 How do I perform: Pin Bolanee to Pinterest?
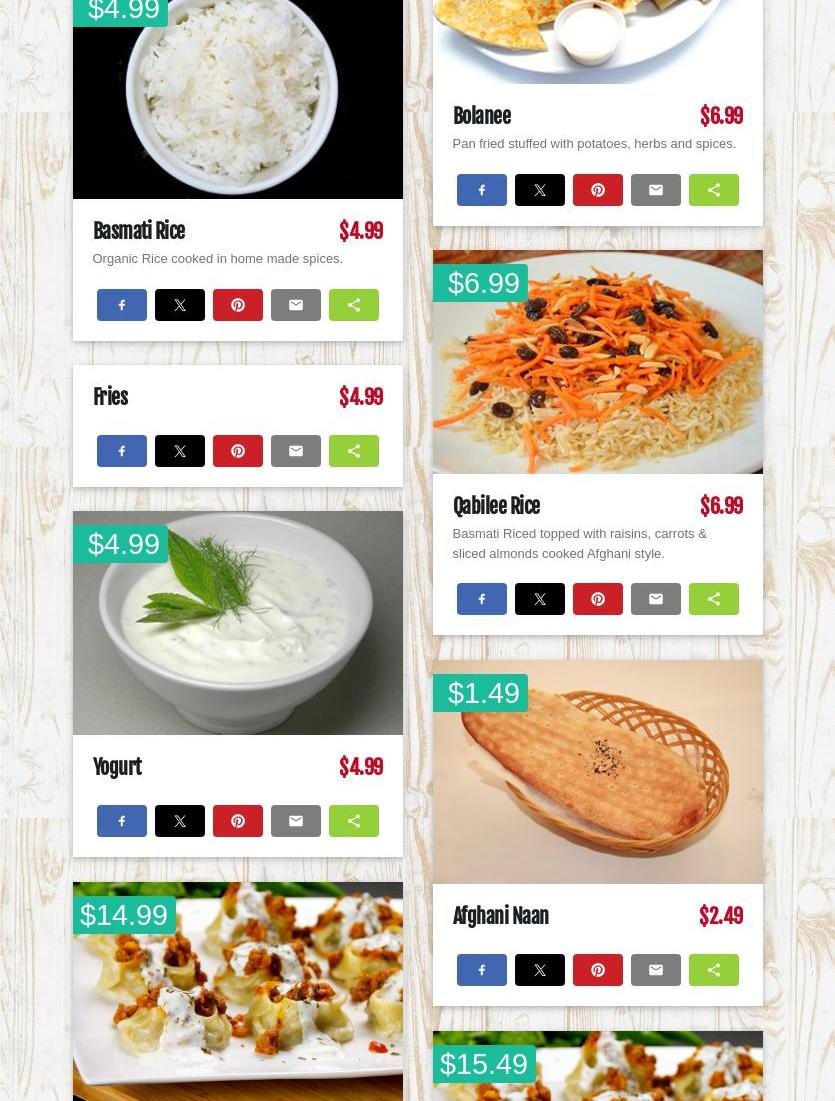click(x=598, y=190)
